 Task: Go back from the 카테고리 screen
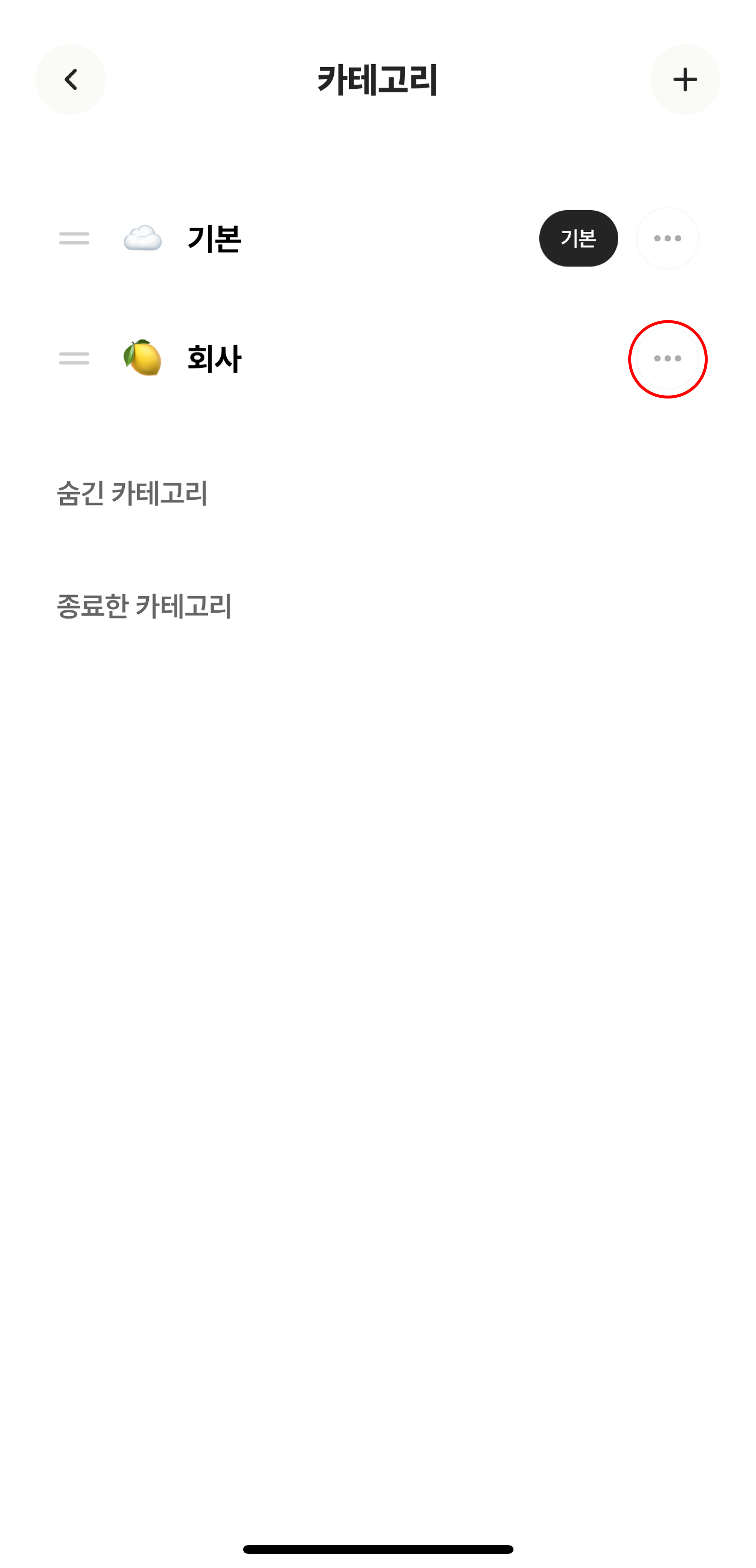point(71,79)
